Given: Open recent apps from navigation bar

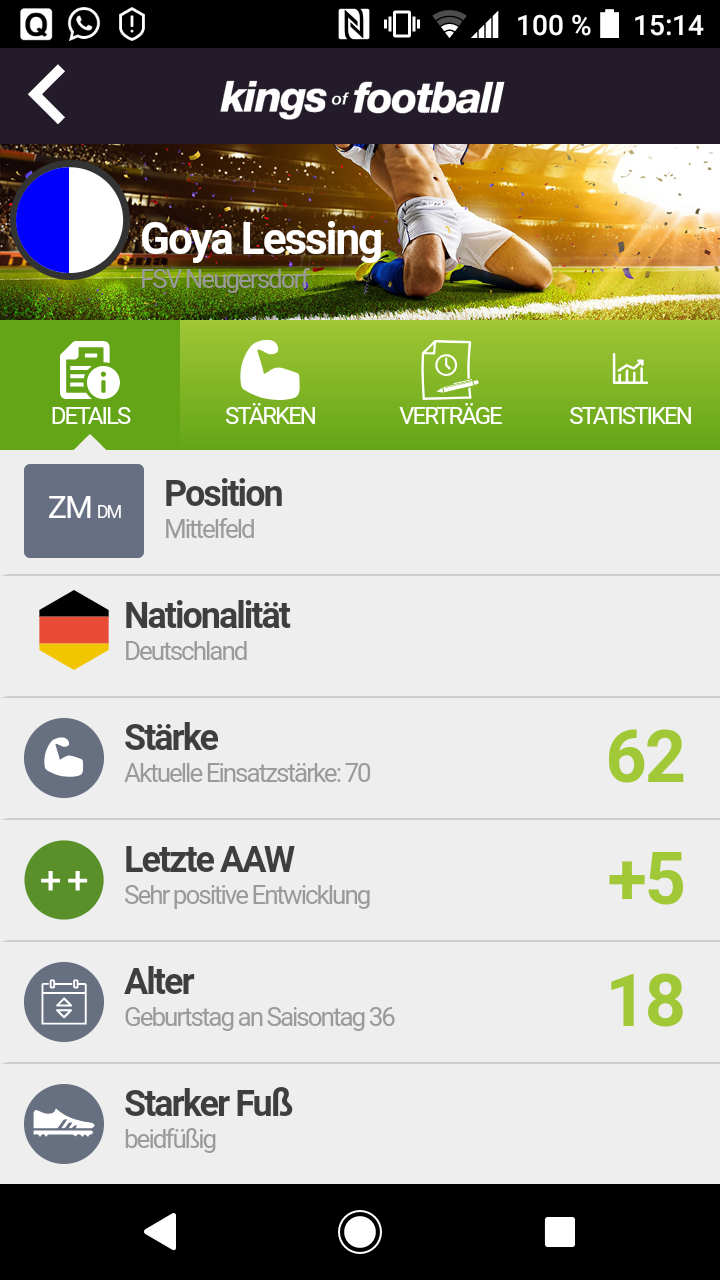Looking at the screenshot, I should (x=559, y=1232).
